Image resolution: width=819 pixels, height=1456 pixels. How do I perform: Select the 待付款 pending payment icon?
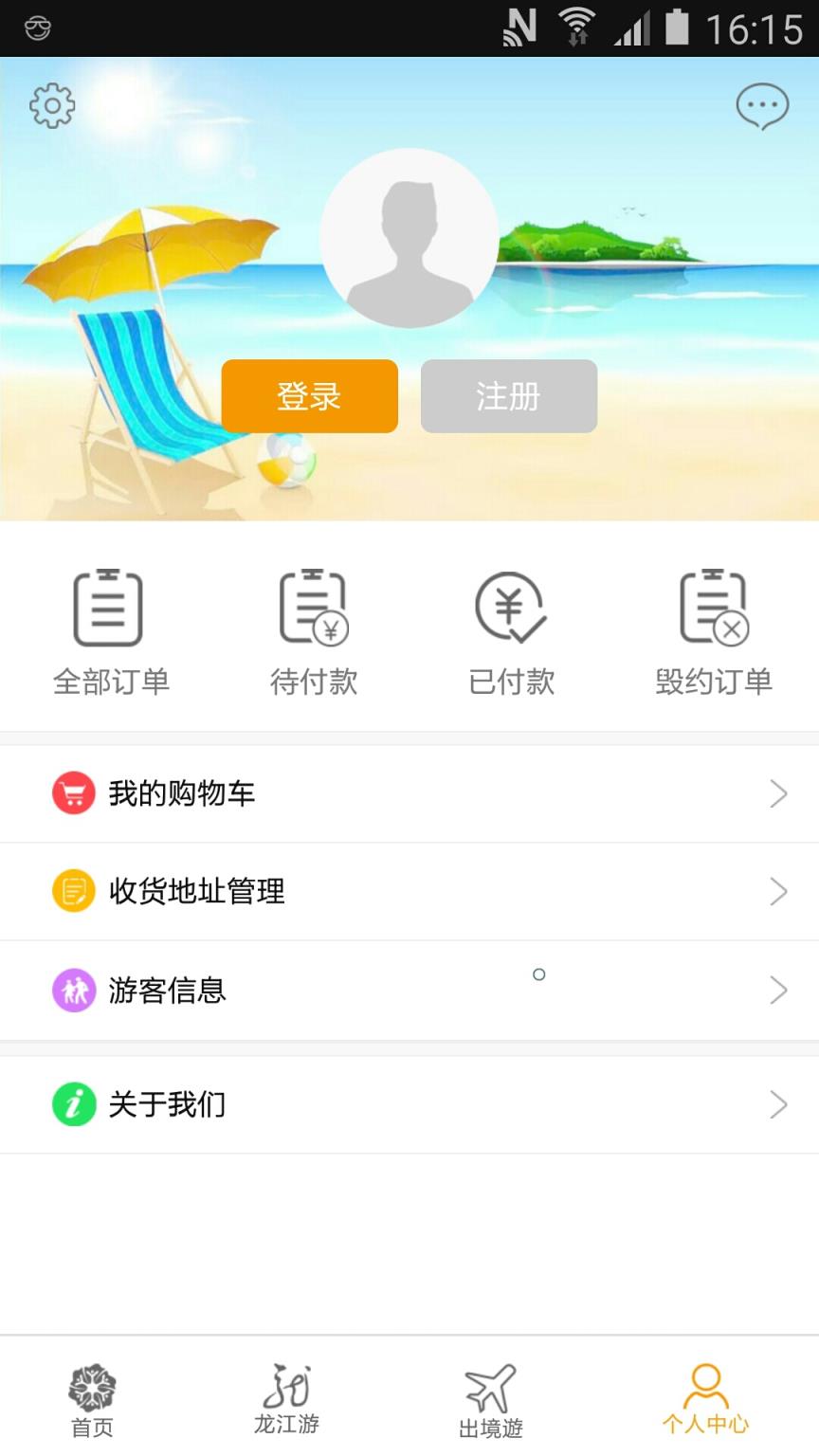(313, 607)
